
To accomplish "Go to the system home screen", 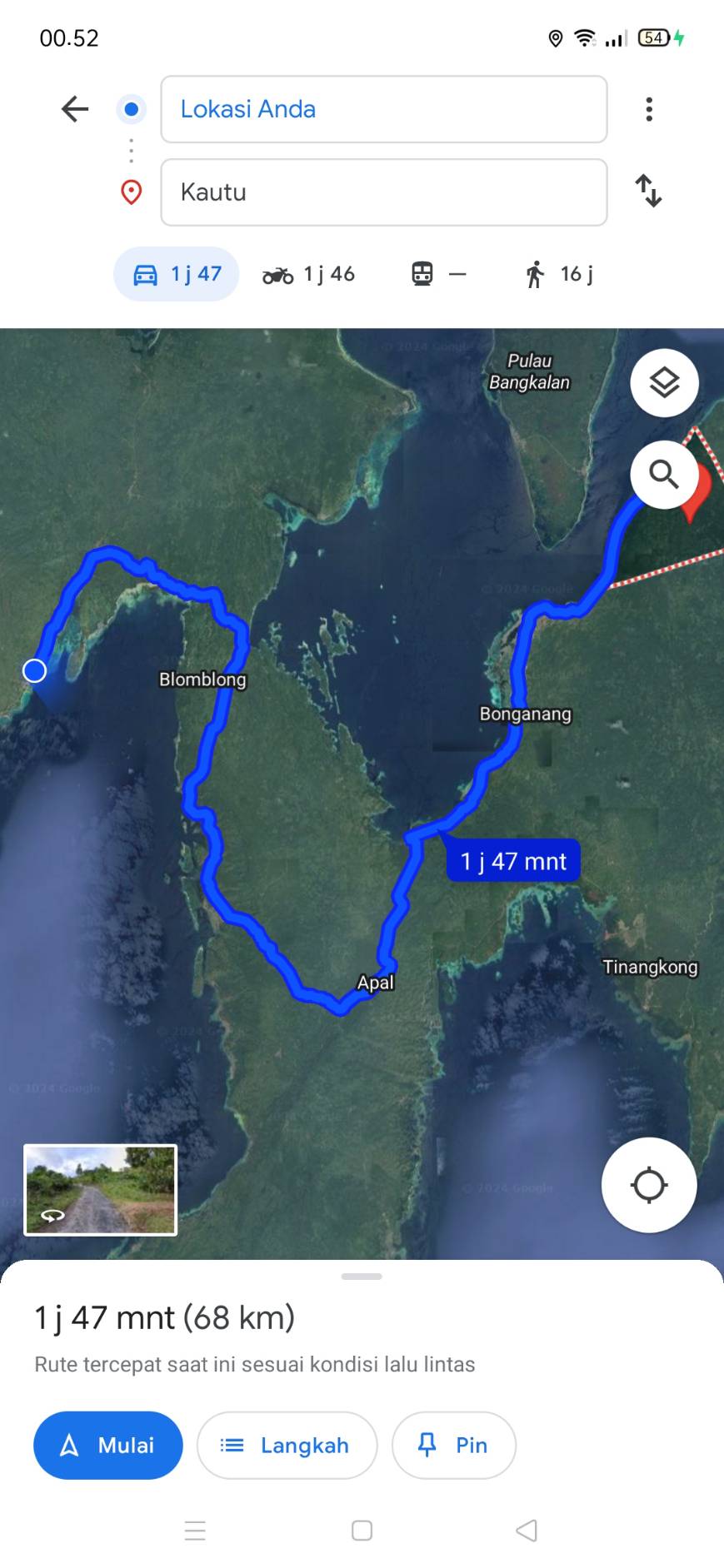I will coord(362,1531).
